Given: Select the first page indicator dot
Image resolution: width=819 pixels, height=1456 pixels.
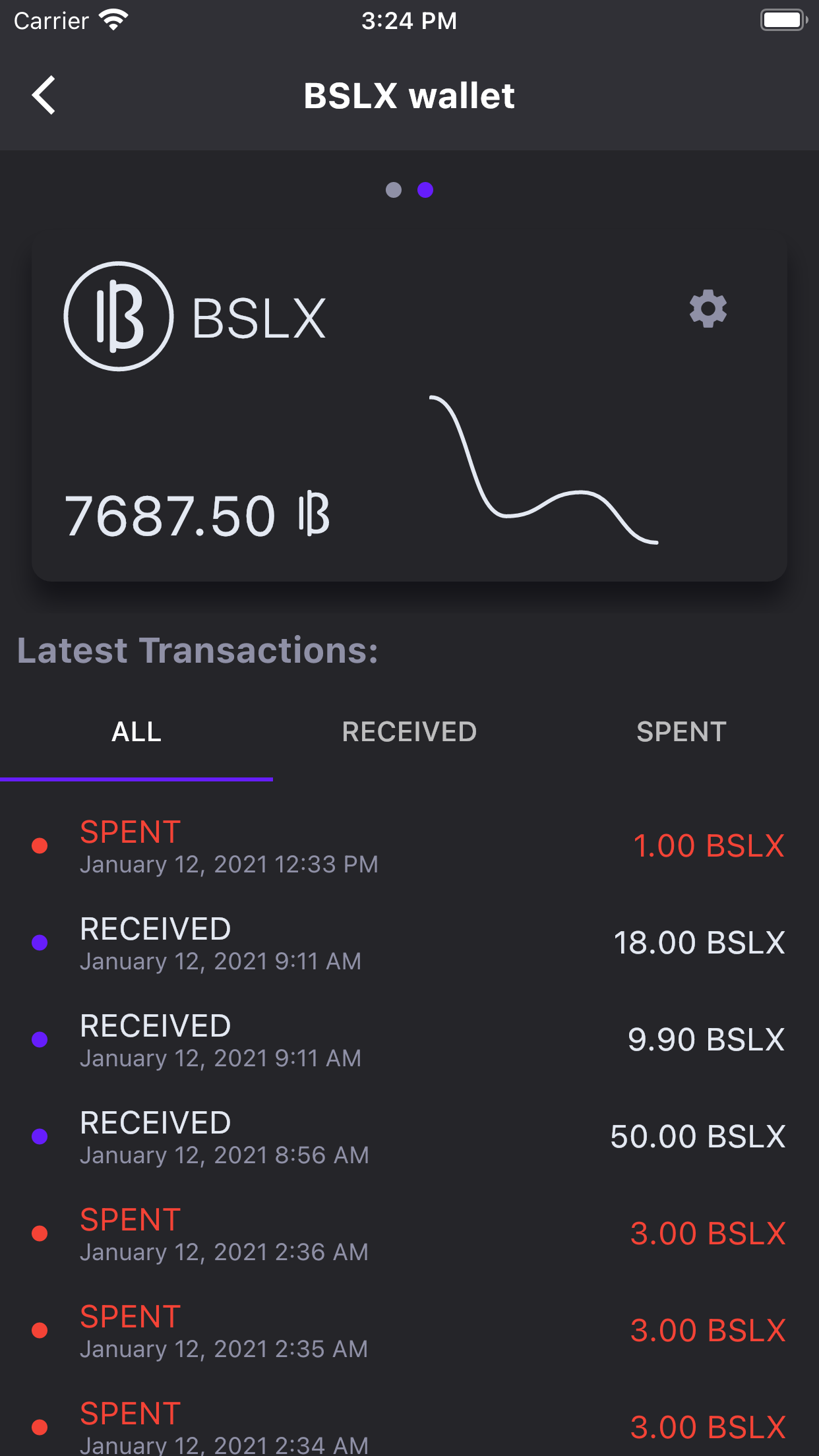Looking at the screenshot, I should click(394, 190).
